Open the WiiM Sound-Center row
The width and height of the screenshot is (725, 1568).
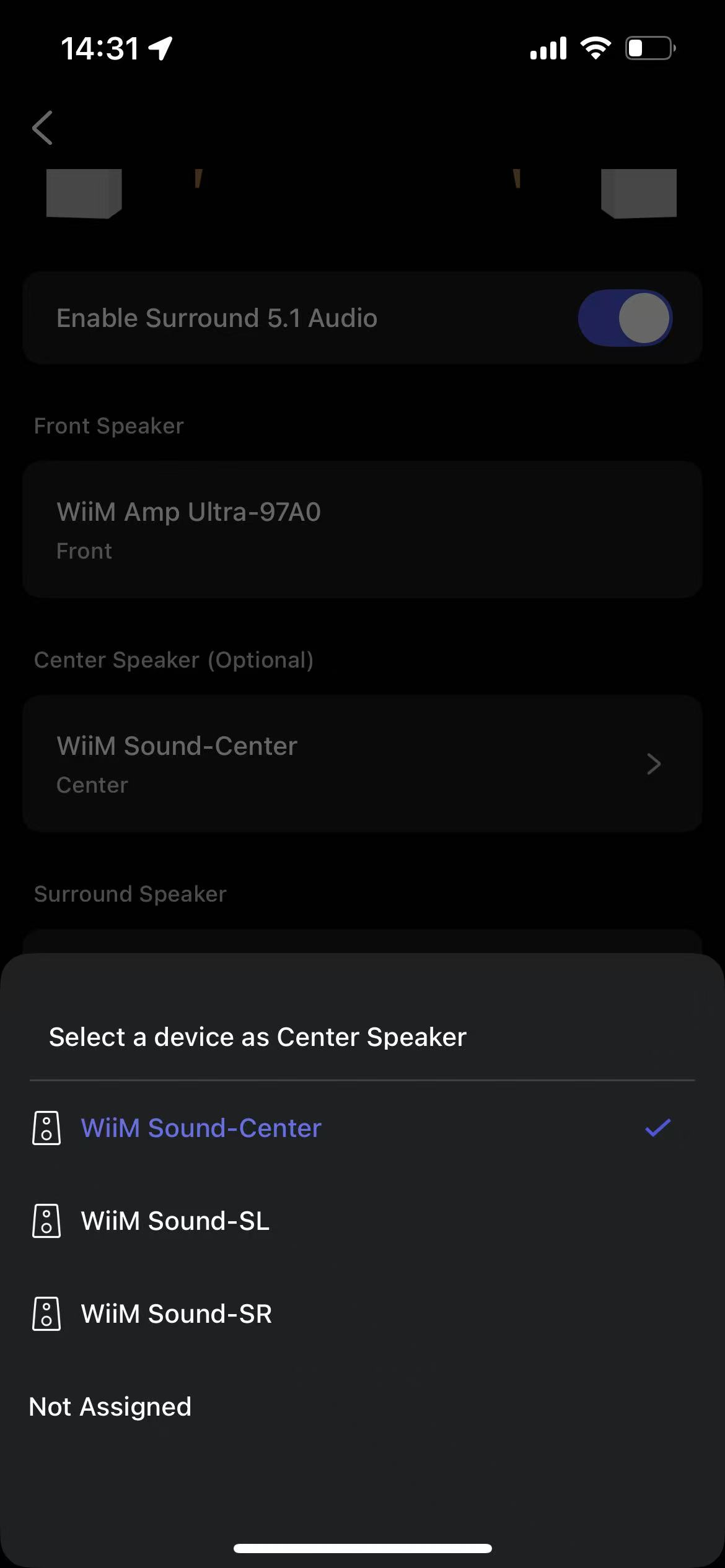[362, 764]
